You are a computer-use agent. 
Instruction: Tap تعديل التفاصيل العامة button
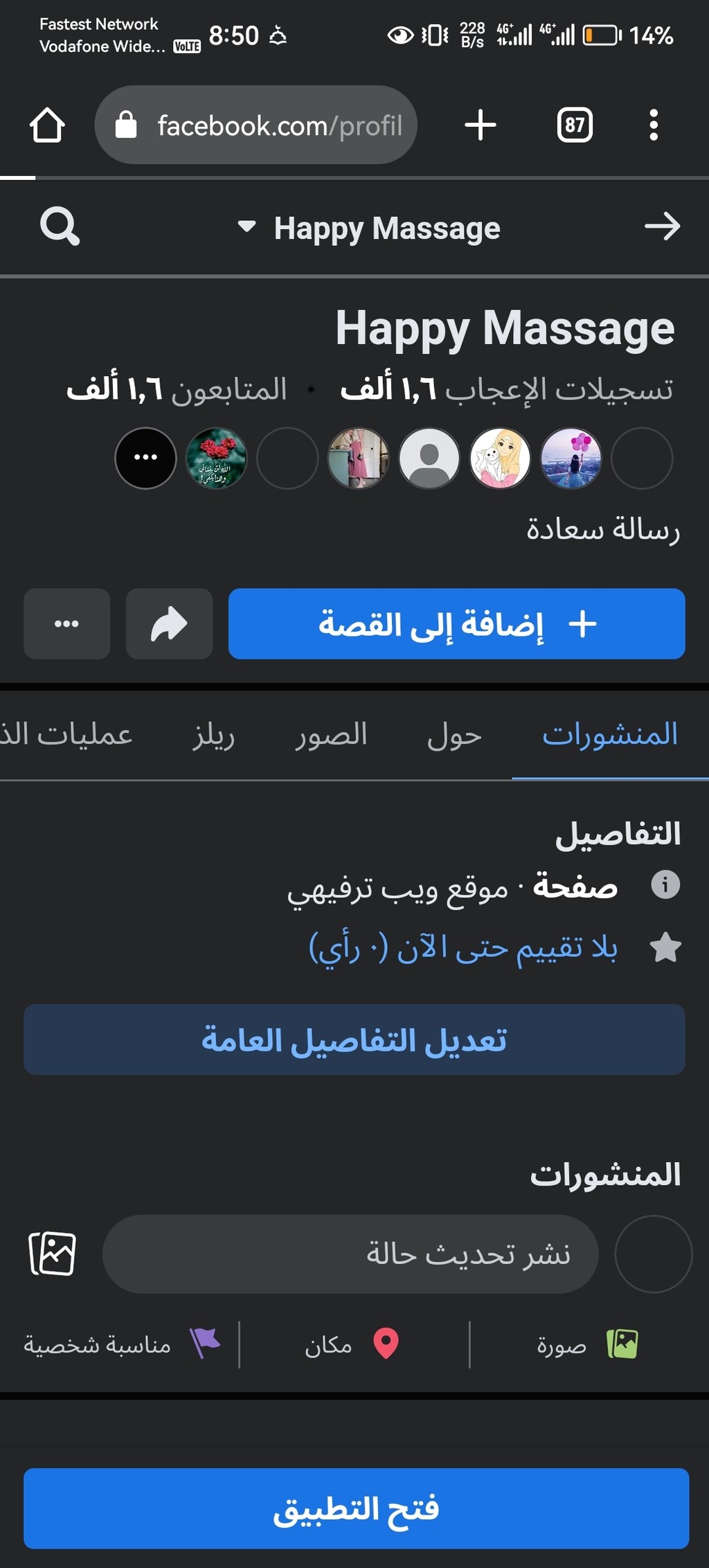coord(354,1040)
